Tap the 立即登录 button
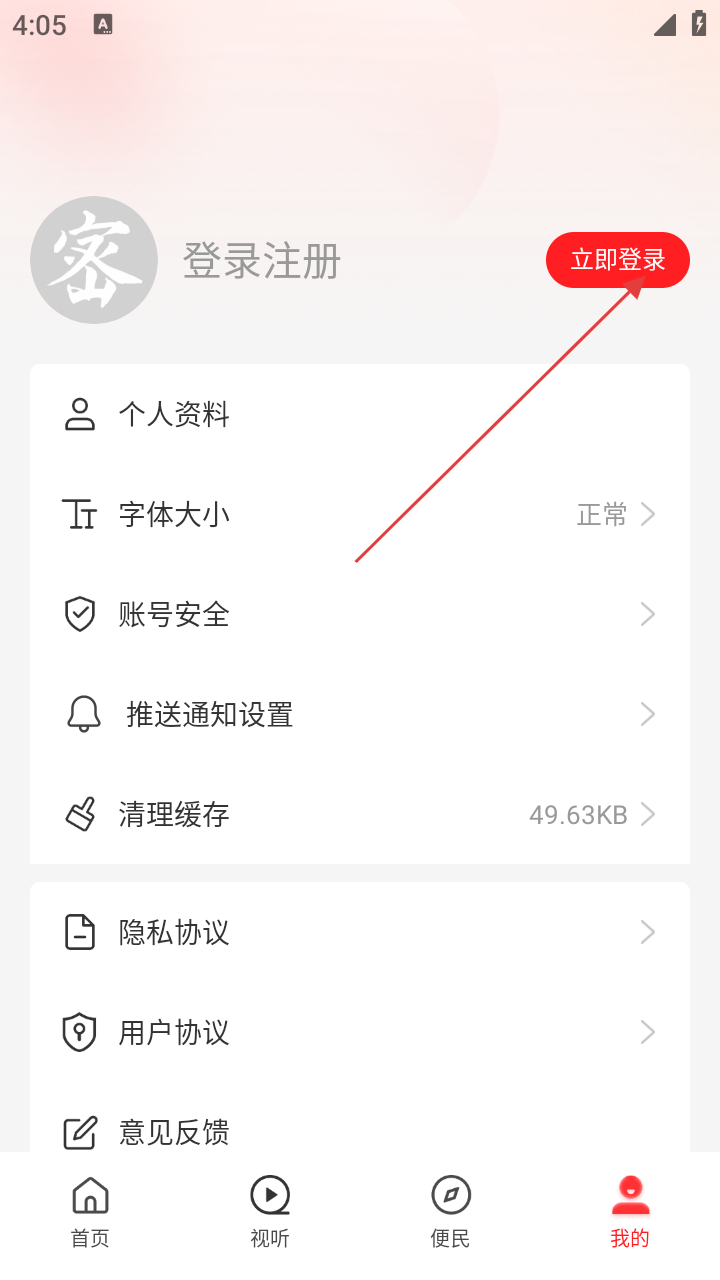The image size is (720, 1280). pyautogui.click(x=617, y=260)
